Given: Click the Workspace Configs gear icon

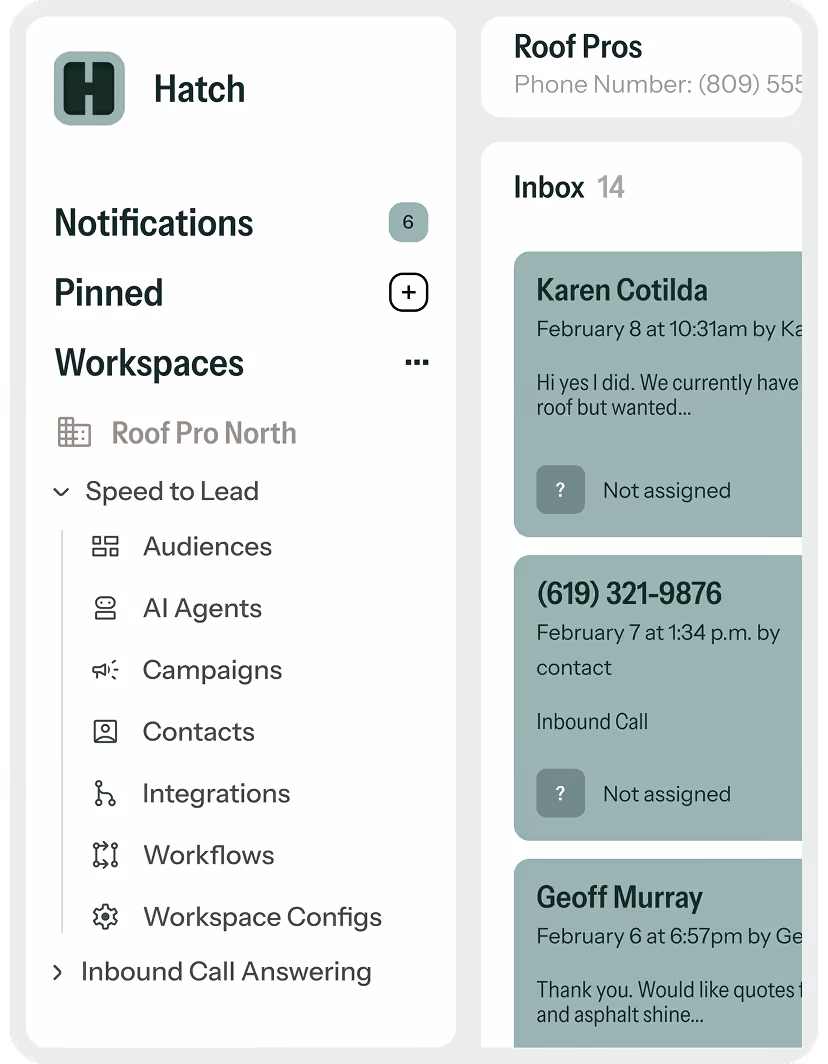Looking at the screenshot, I should coord(106,916).
